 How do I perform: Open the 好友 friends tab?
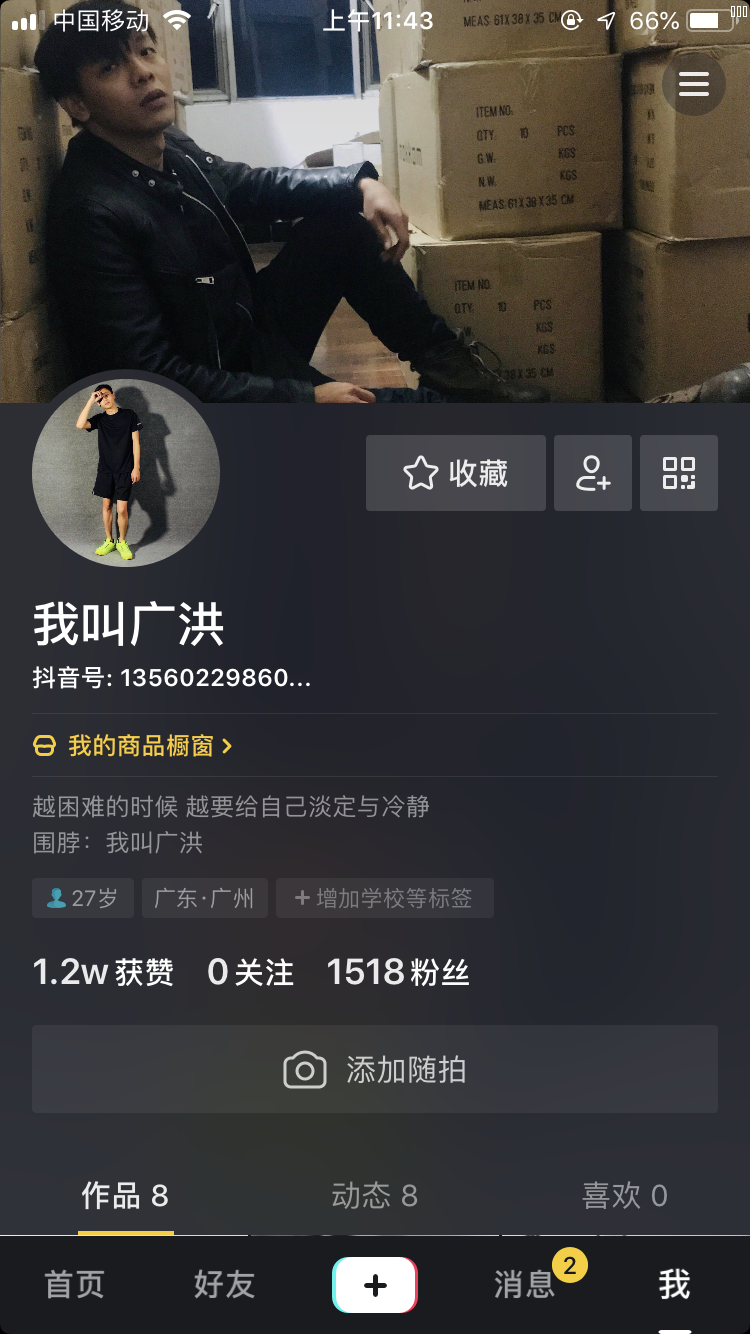tap(224, 1285)
